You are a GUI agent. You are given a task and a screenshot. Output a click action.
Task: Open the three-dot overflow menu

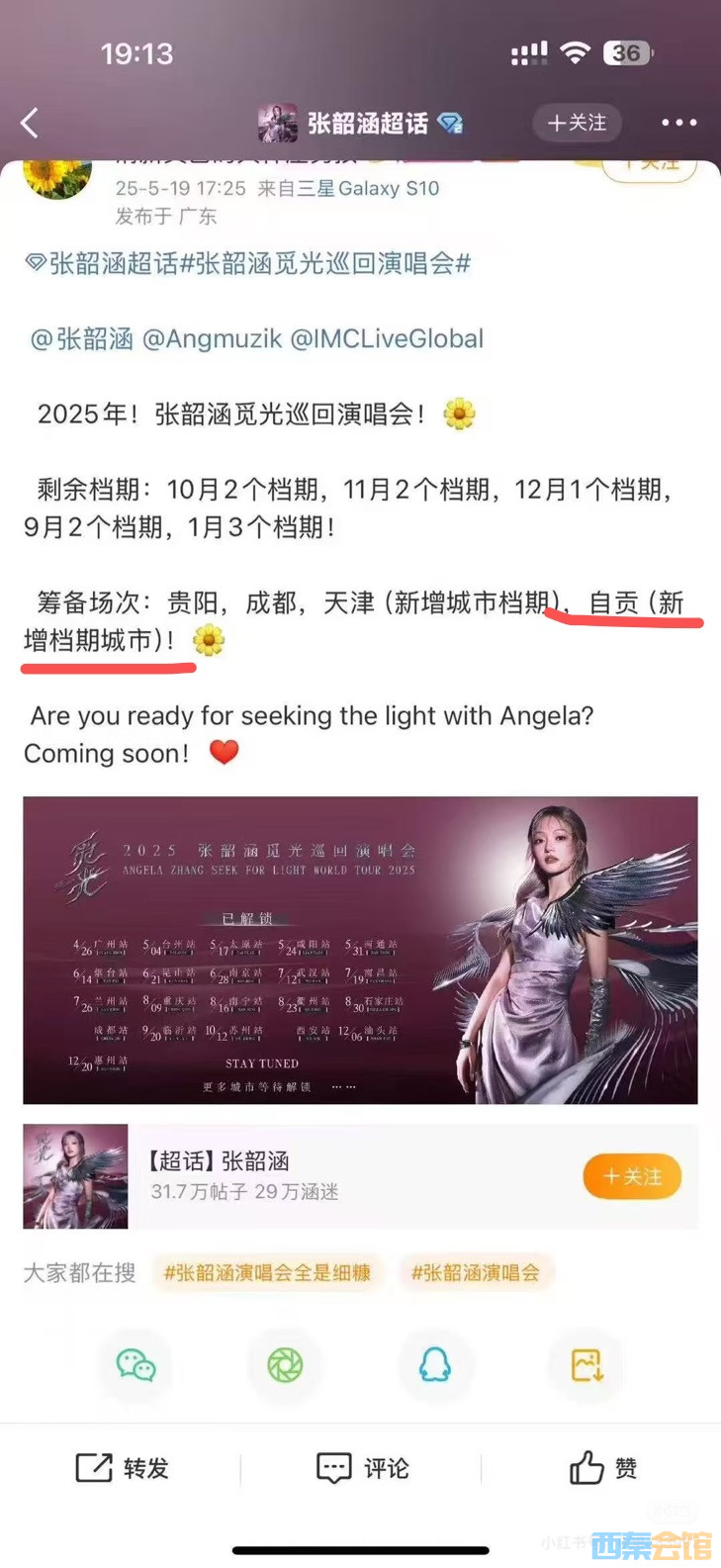(x=678, y=123)
